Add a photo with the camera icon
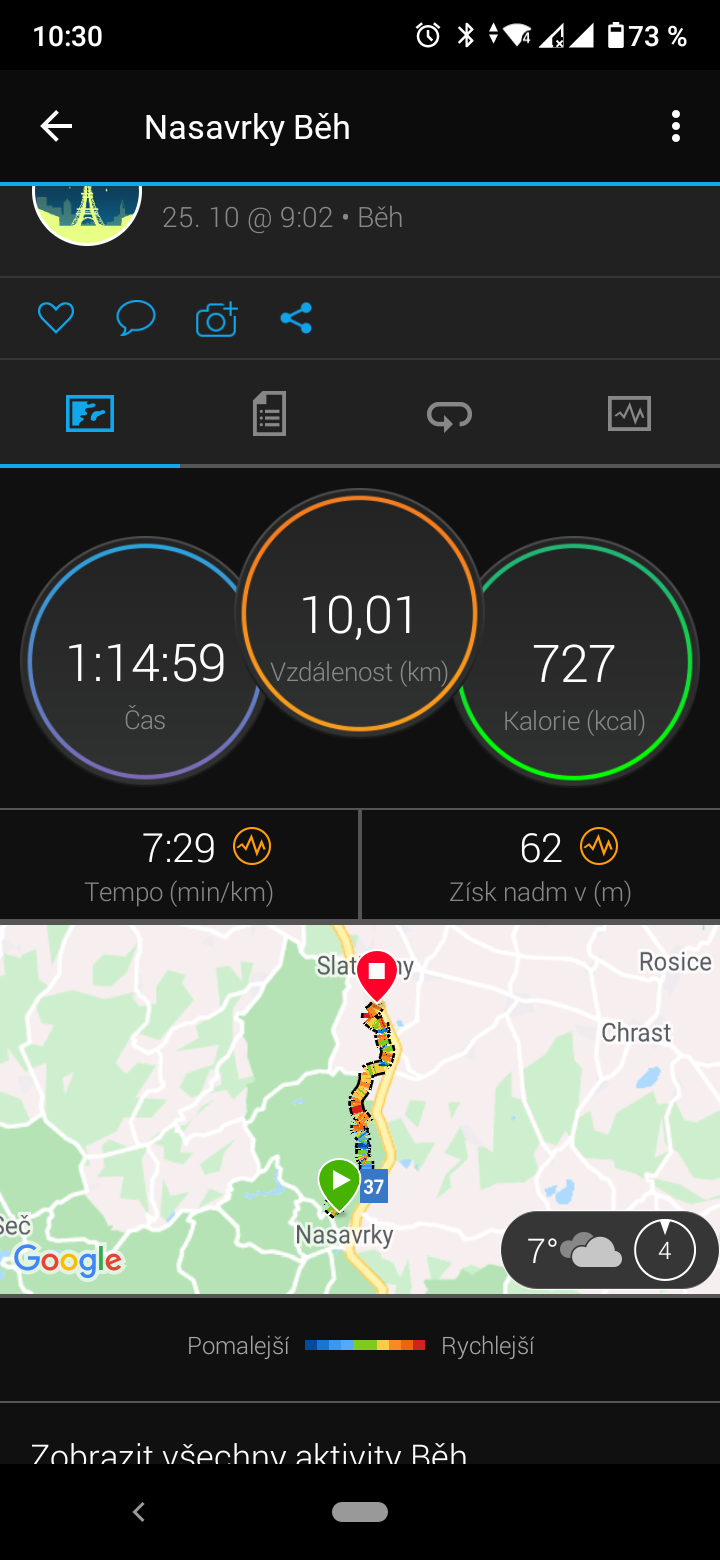 (x=216, y=319)
